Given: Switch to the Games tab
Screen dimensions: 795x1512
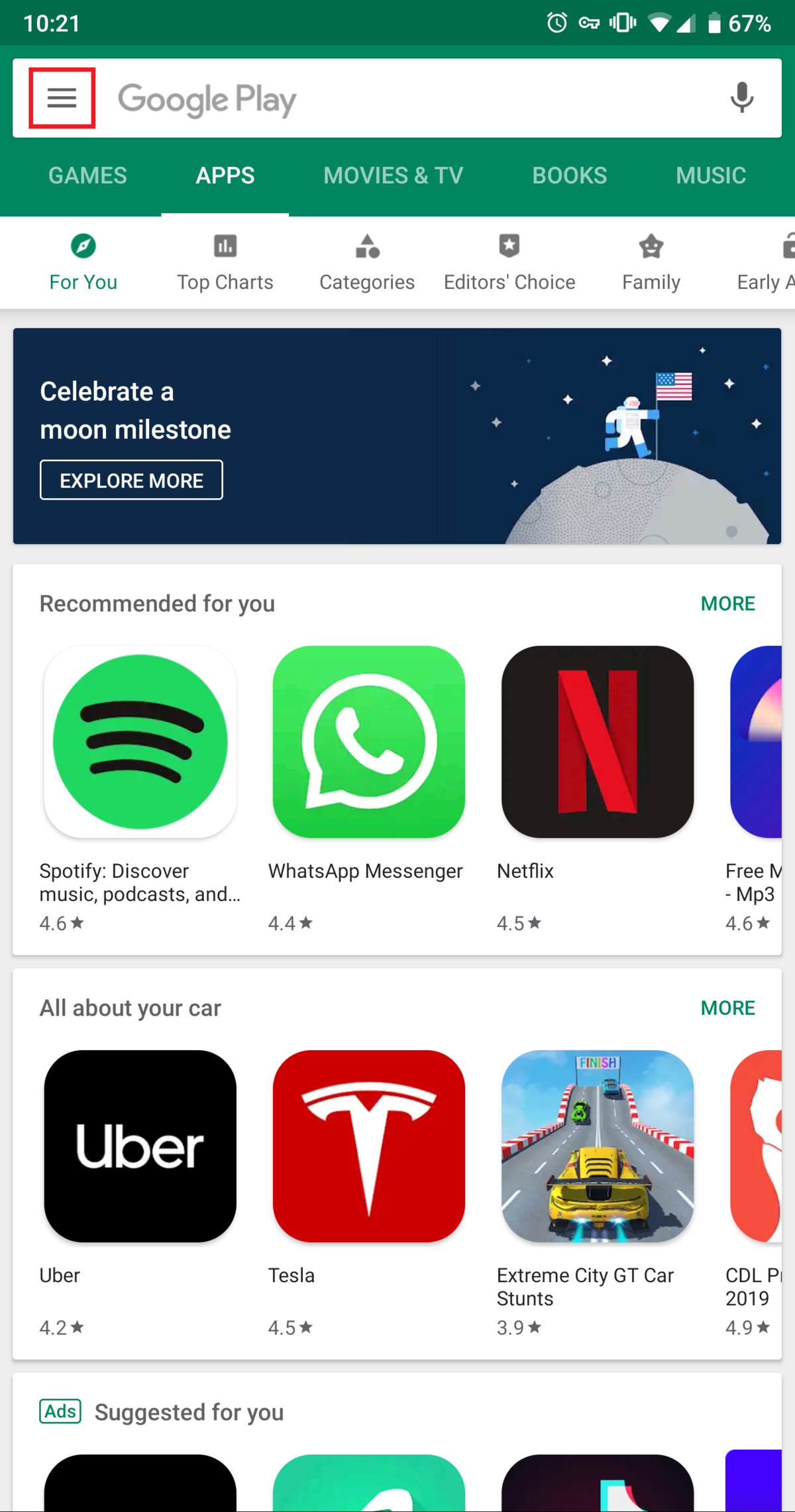Looking at the screenshot, I should 87,176.
